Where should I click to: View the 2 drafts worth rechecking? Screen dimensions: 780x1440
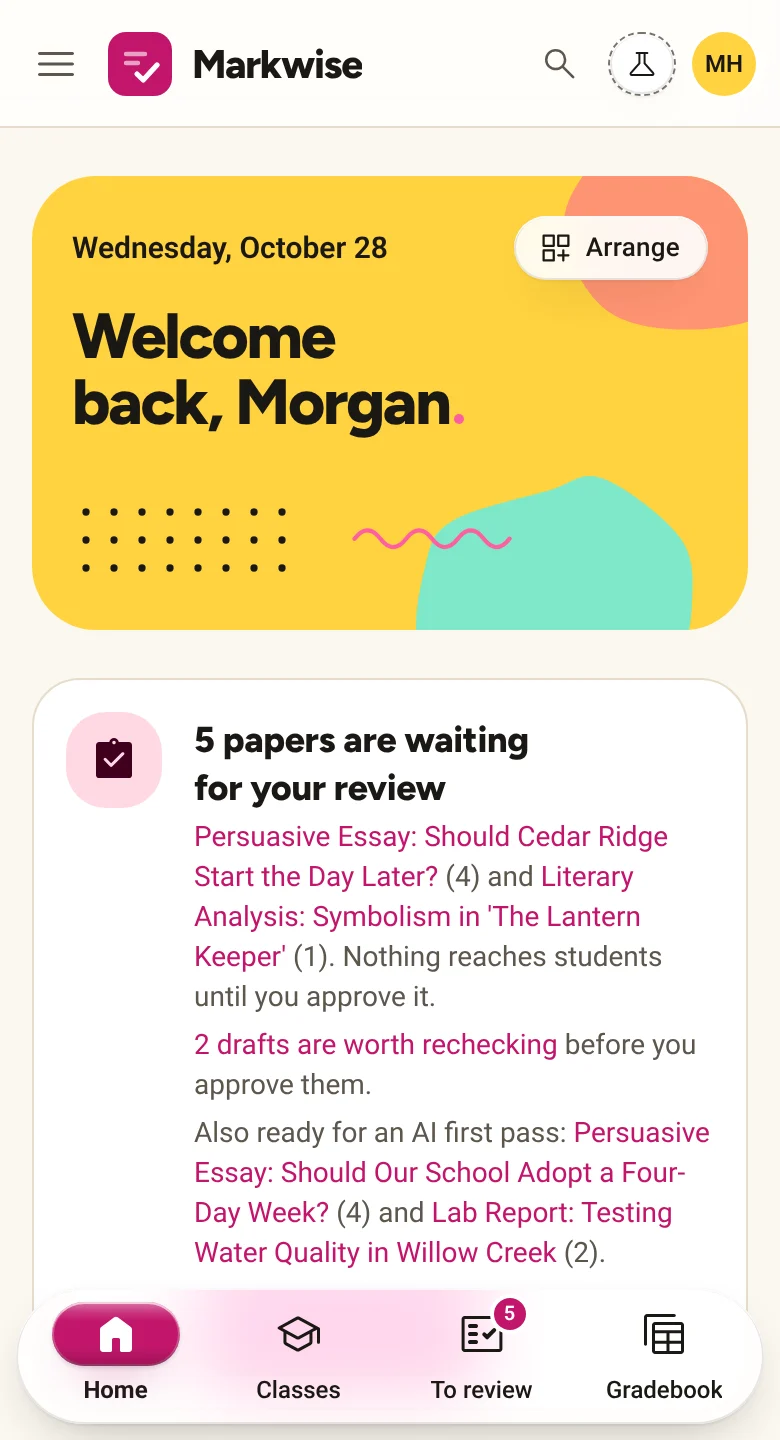(x=375, y=1044)
